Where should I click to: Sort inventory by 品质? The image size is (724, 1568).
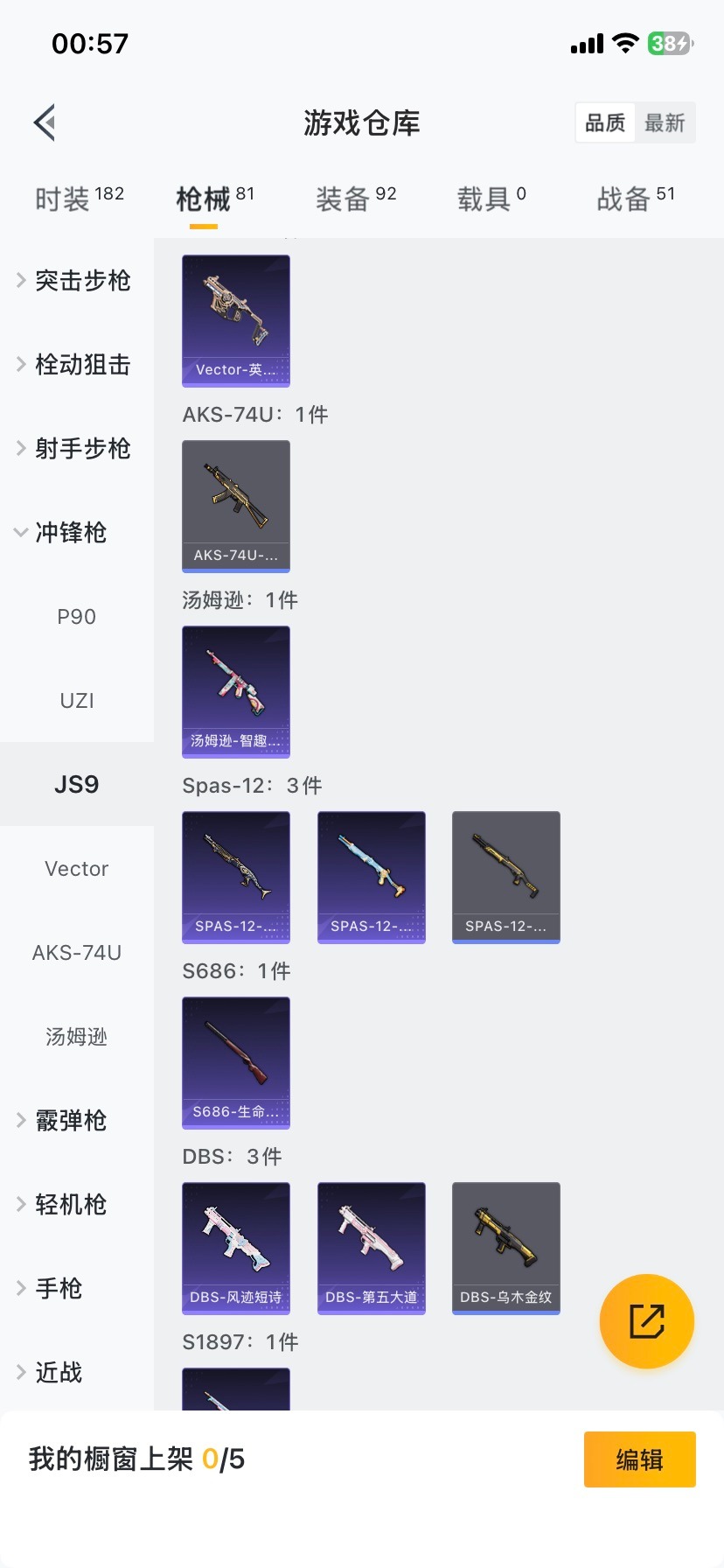point(605,123)
